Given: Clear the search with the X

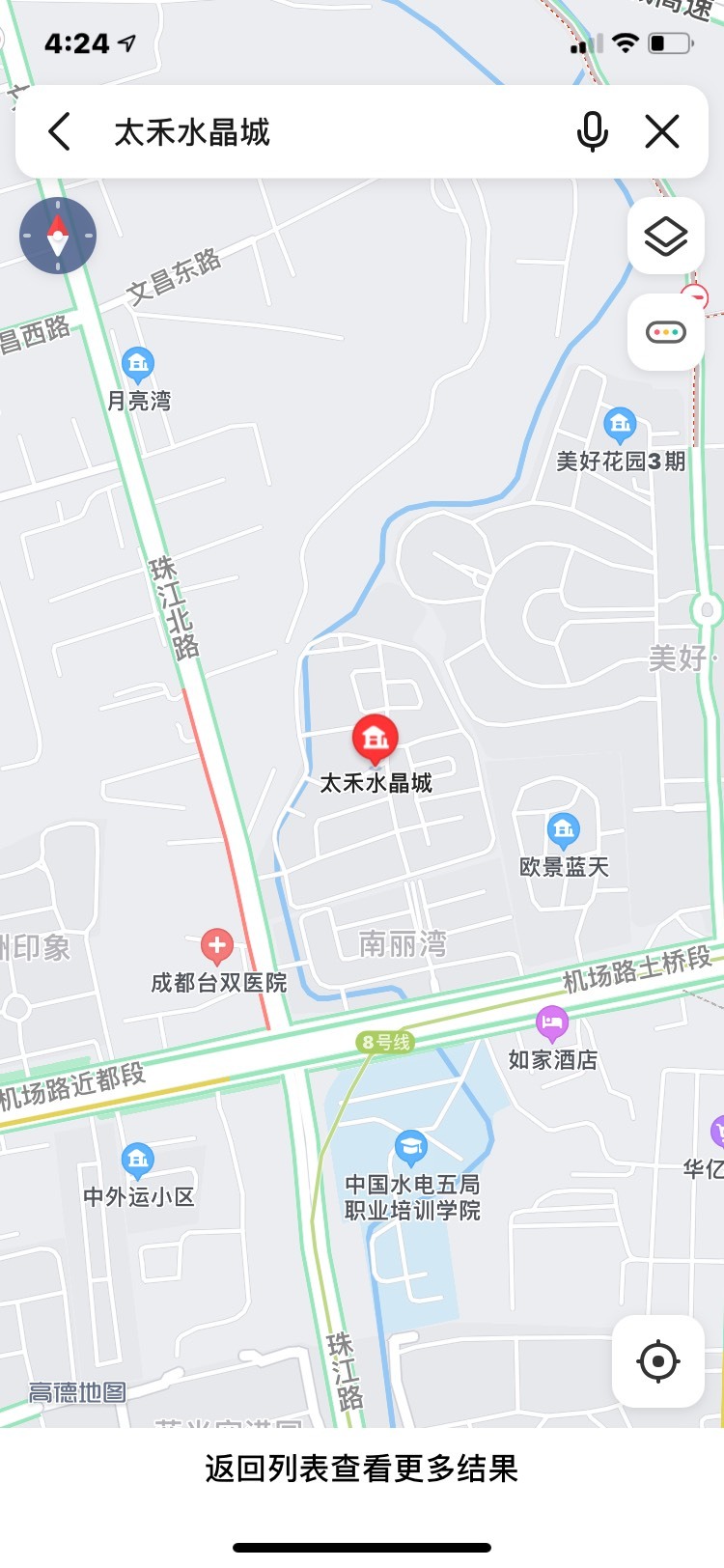Looking at the screenshot, I should (x=662, y=131).
